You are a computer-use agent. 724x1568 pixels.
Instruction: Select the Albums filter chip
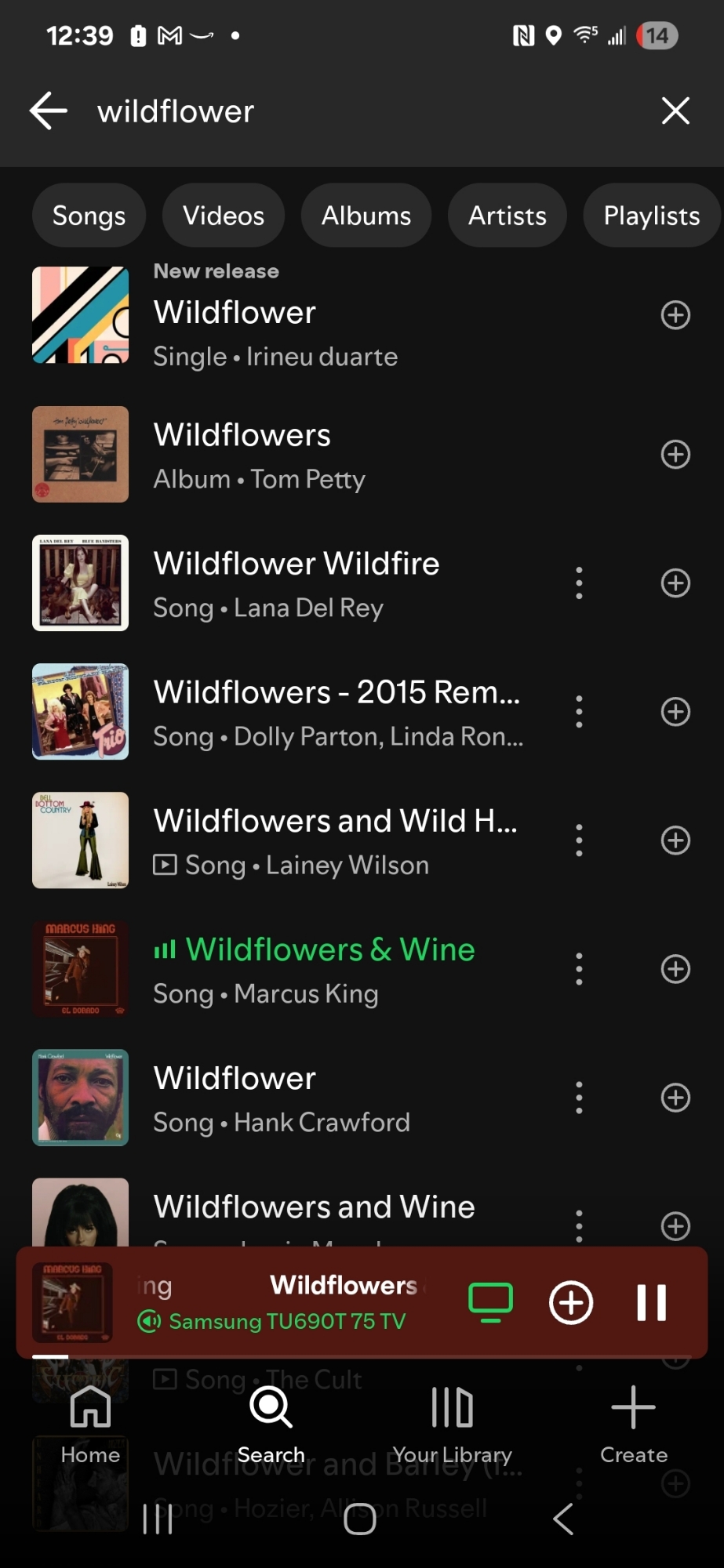[x=366, y=216]
